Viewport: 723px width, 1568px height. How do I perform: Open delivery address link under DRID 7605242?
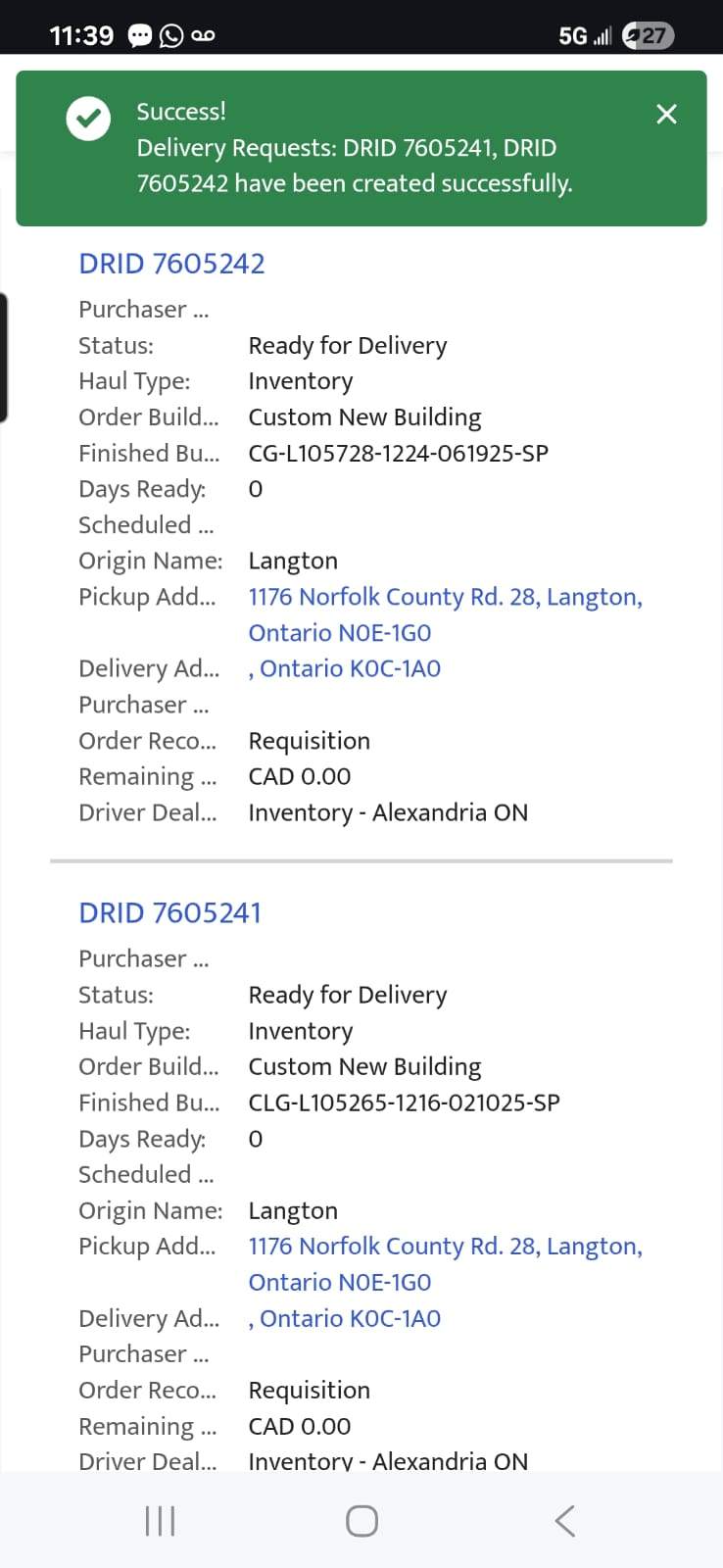point(345,668)
